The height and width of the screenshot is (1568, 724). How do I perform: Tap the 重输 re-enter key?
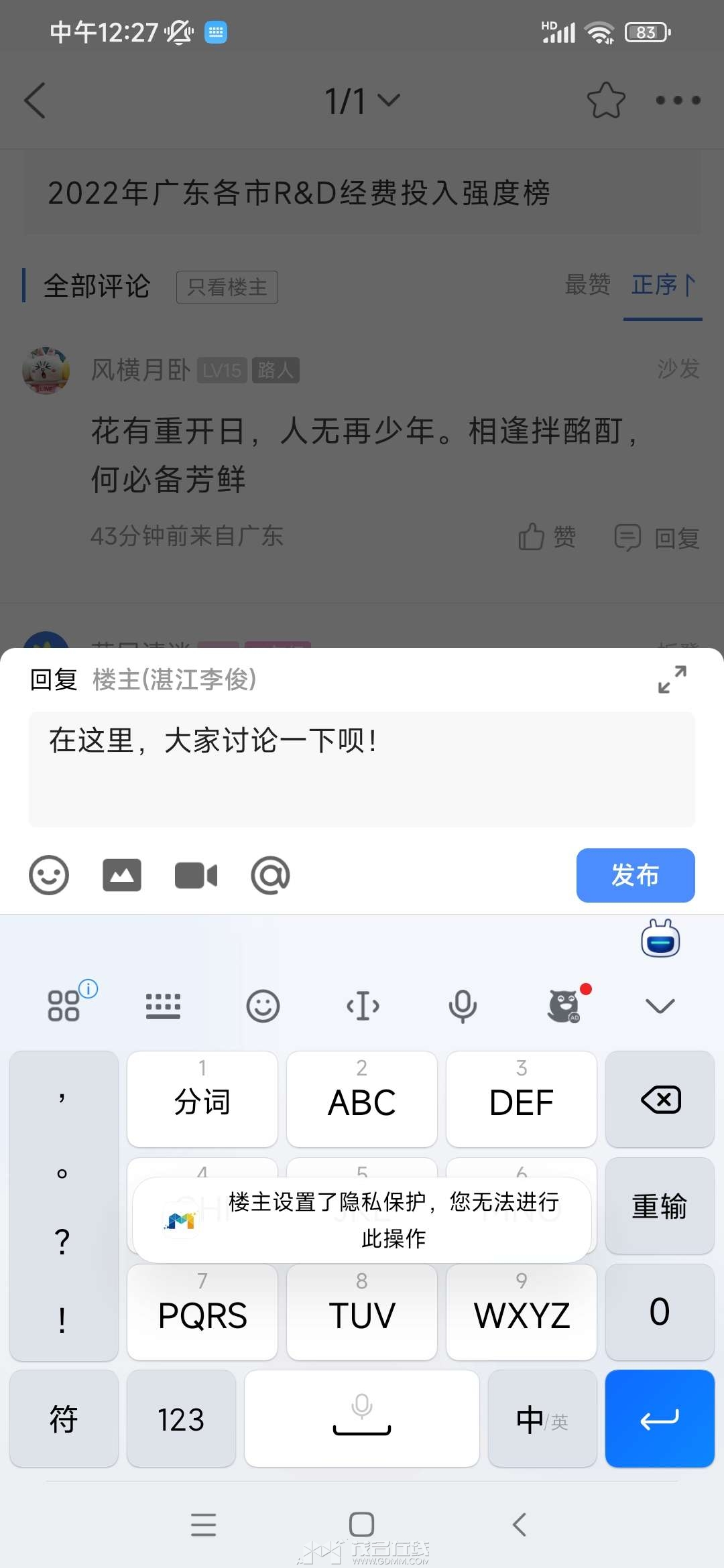pos(660,1206)
